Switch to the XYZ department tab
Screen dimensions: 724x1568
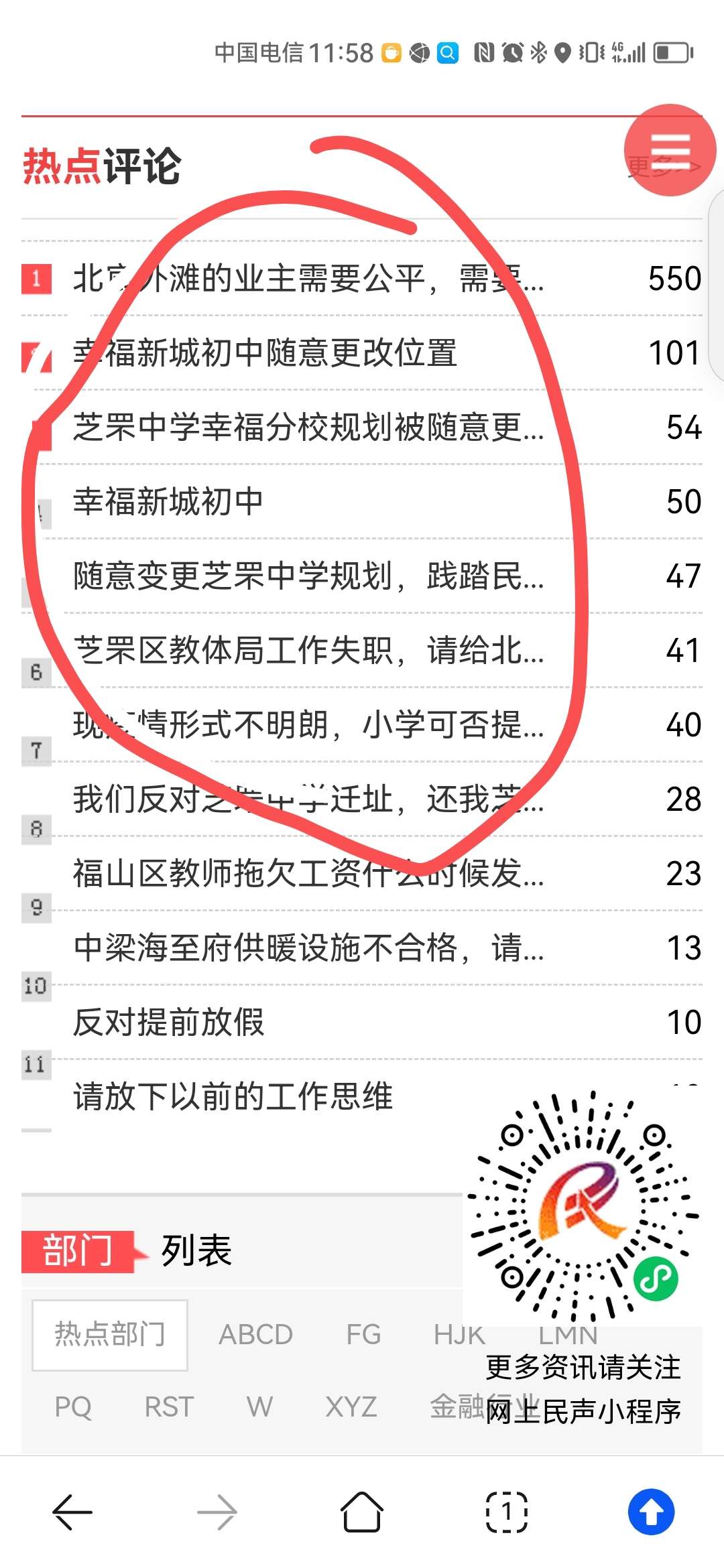click(x=351, y=1407)
